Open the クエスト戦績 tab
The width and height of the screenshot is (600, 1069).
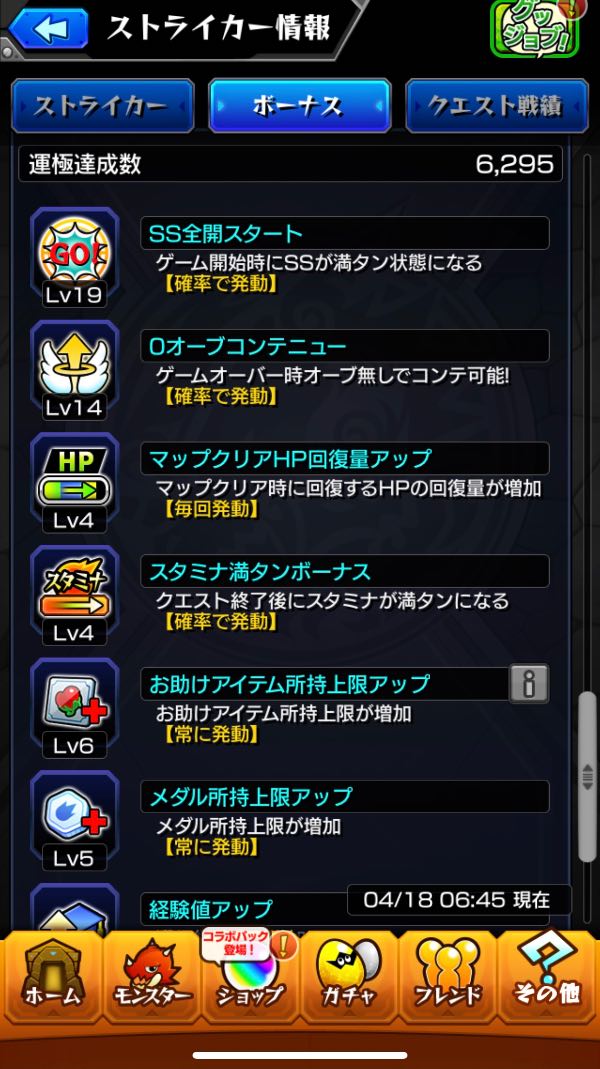pos(496,106)
